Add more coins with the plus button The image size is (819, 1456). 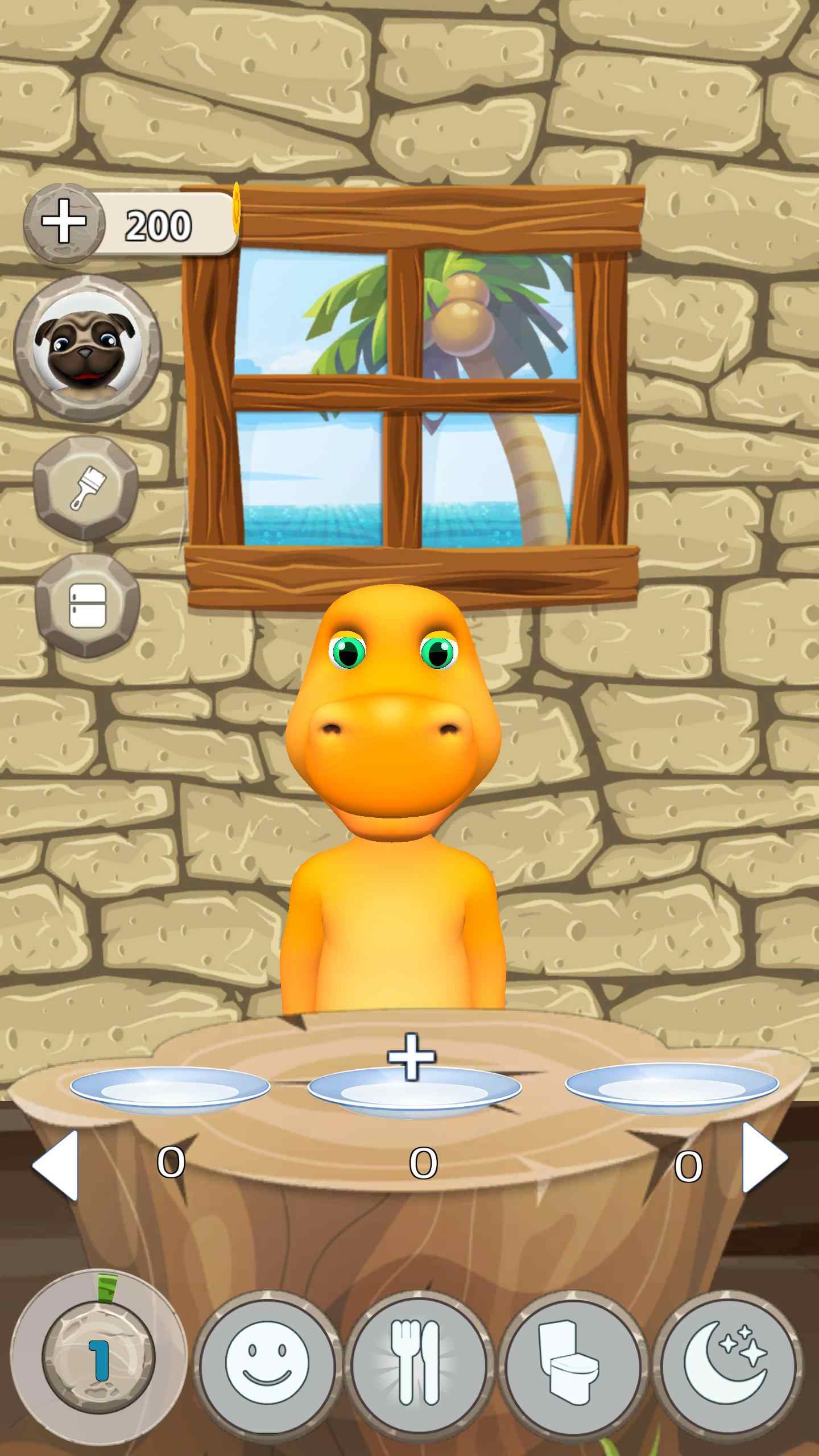pos(64,223)
